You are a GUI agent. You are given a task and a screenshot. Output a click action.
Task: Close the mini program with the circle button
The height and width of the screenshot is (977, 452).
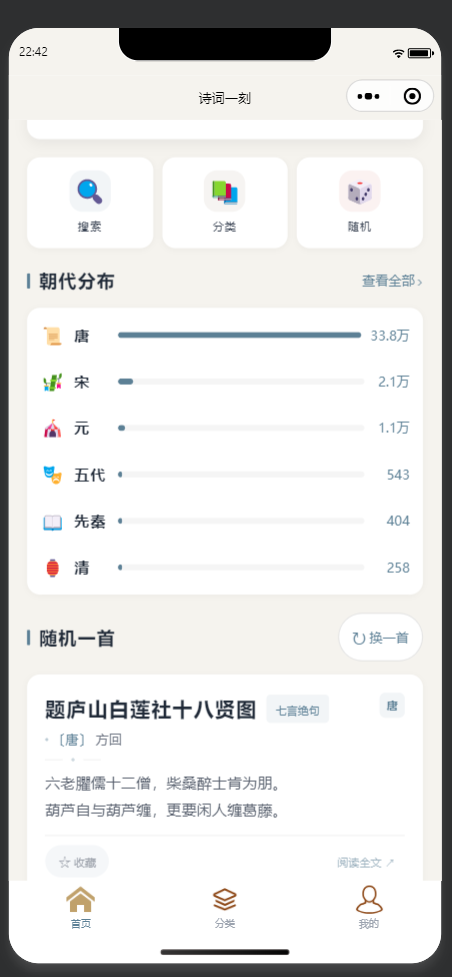pyautogui.click(x=412, y=97)
